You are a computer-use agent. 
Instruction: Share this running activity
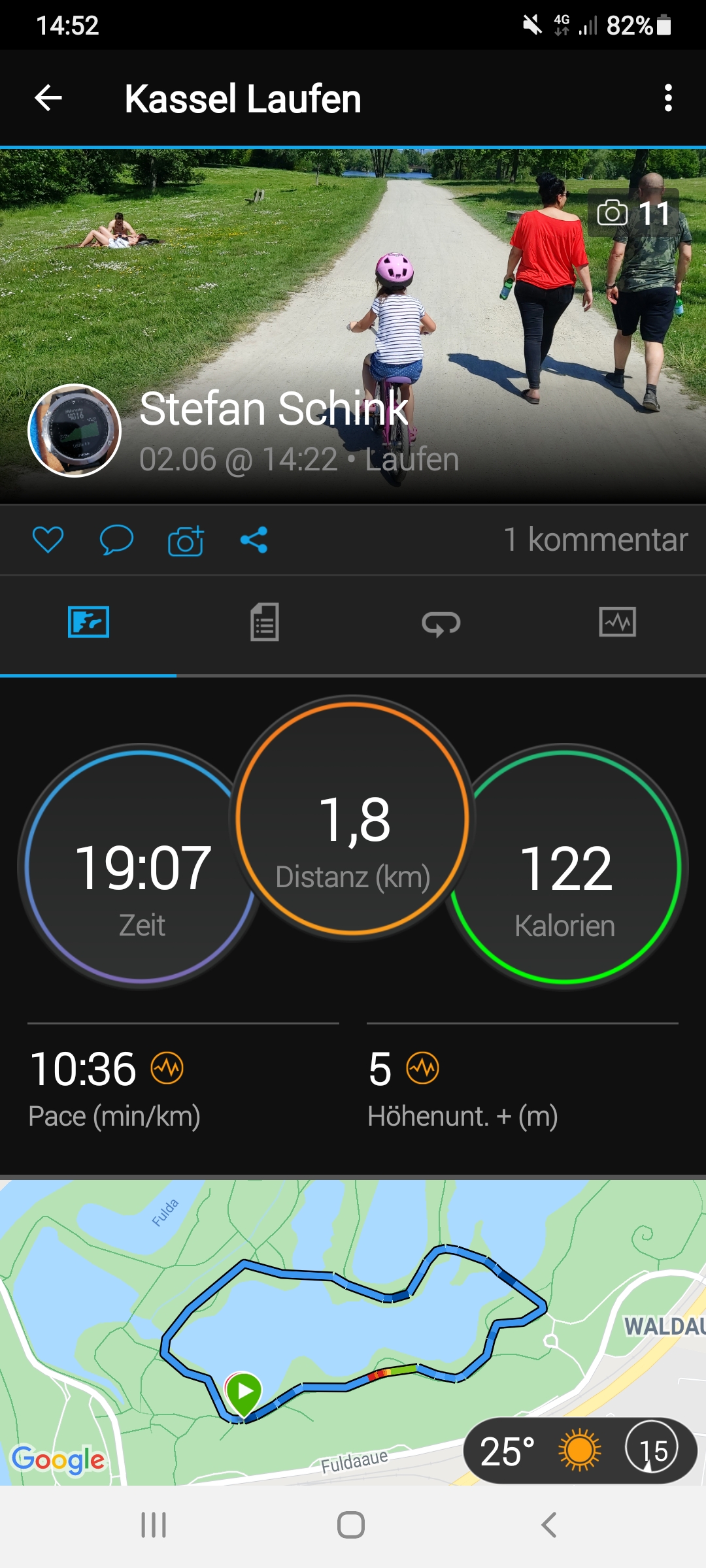pyautogui.click(x=254, y=540)
